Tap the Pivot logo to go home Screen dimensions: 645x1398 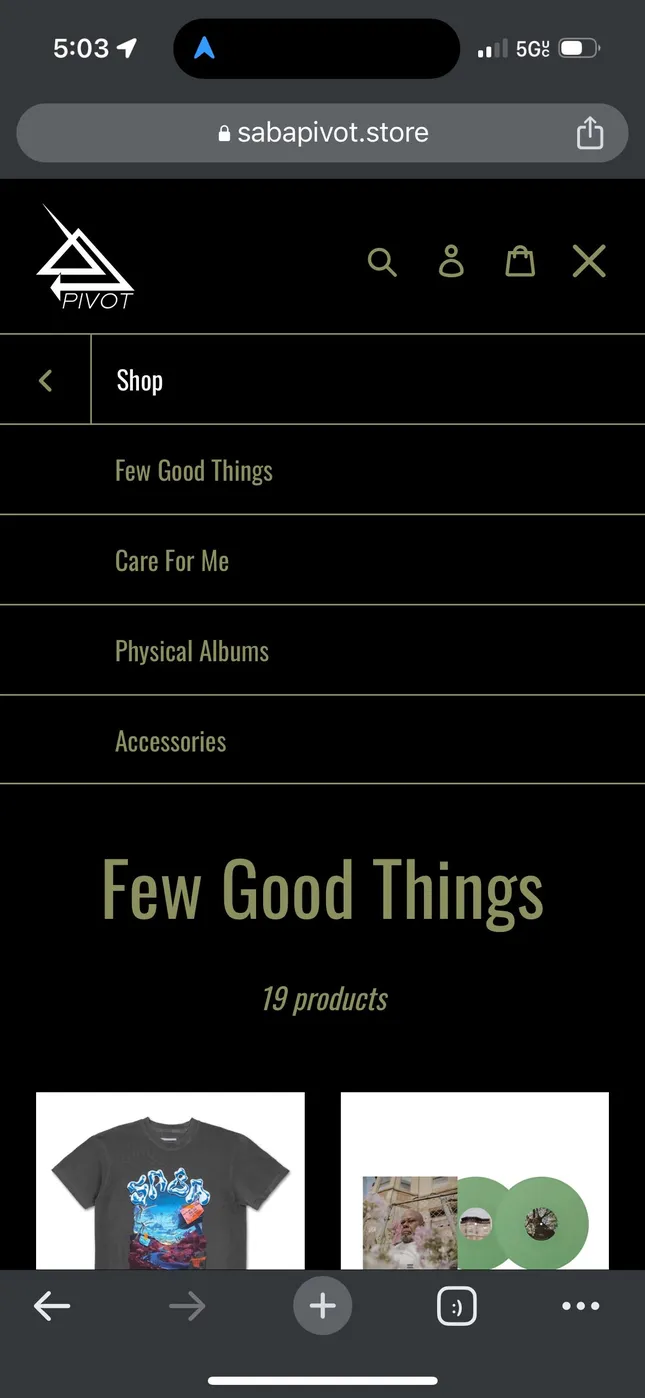[x=85, y=259]
